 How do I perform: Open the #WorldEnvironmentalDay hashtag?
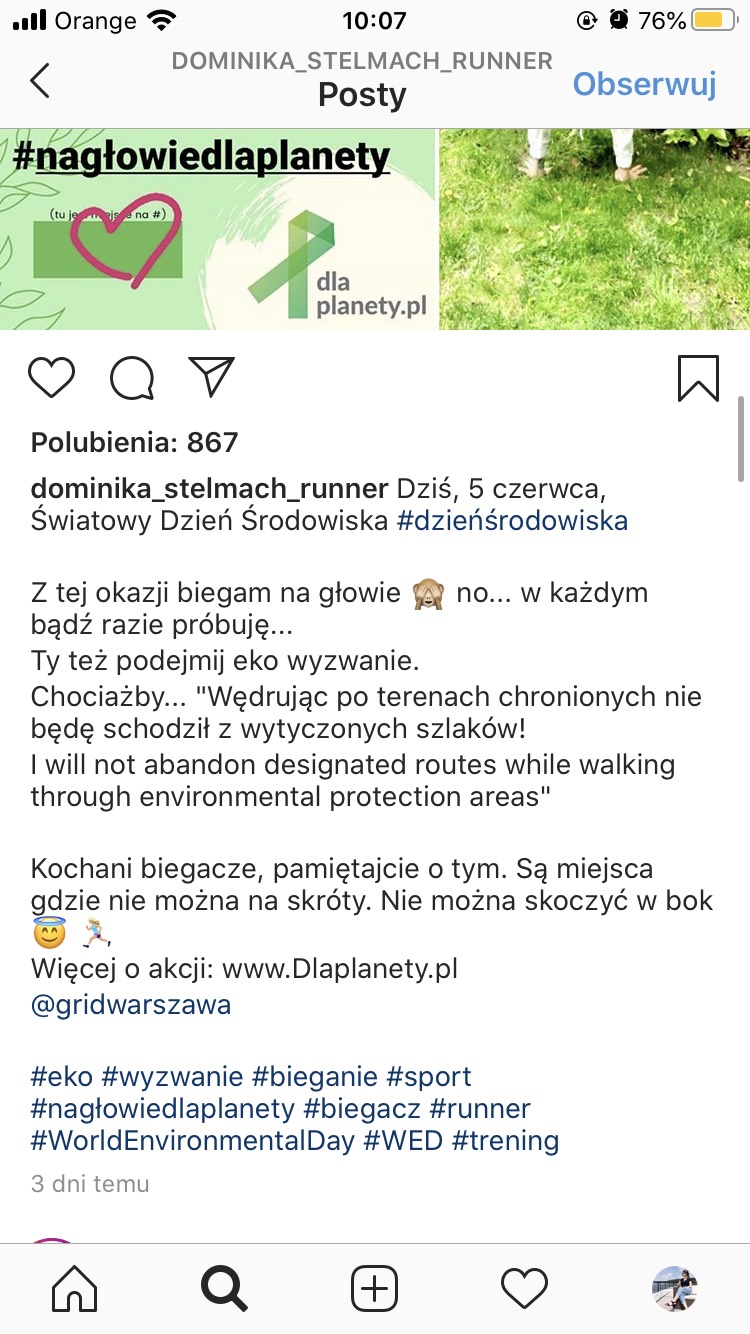pyautogui.click(x=192, y=1141)
